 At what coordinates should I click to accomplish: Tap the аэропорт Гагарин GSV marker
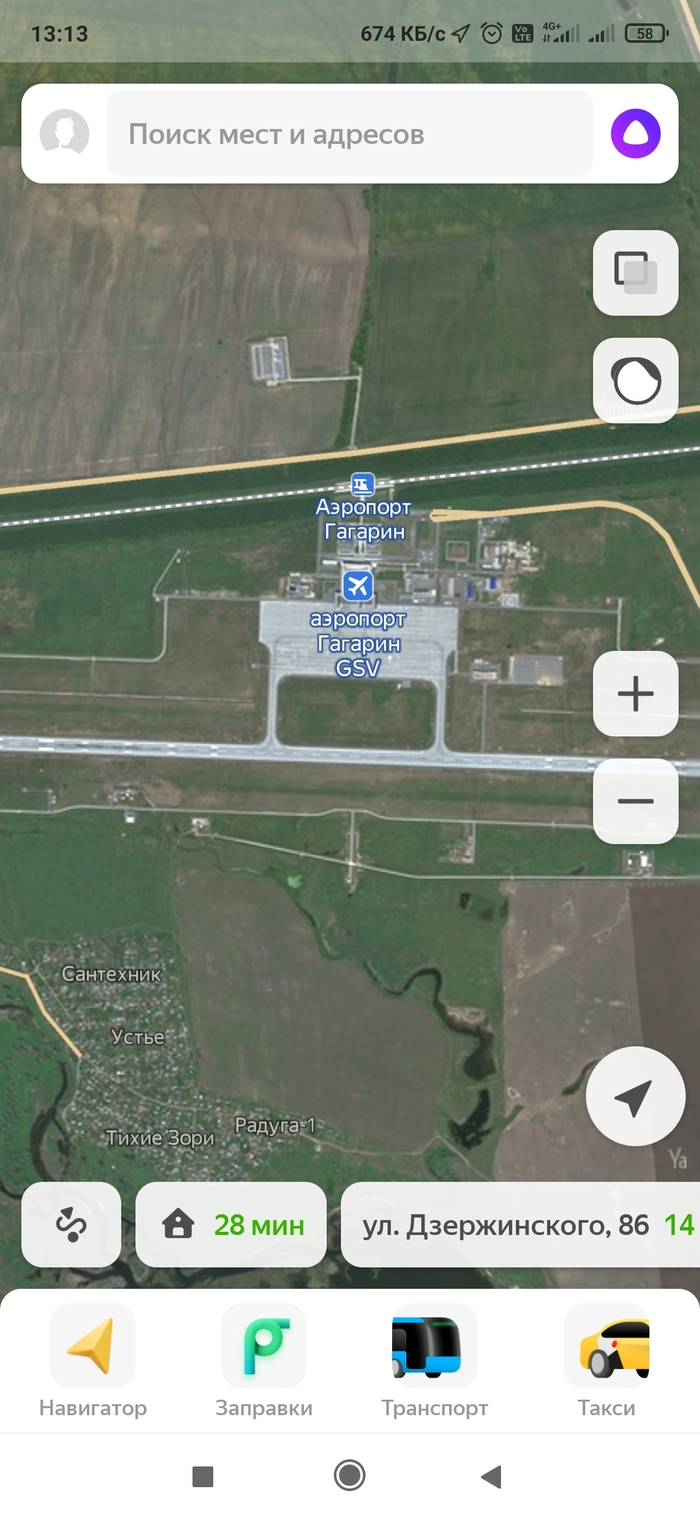[x=357, y=586]
